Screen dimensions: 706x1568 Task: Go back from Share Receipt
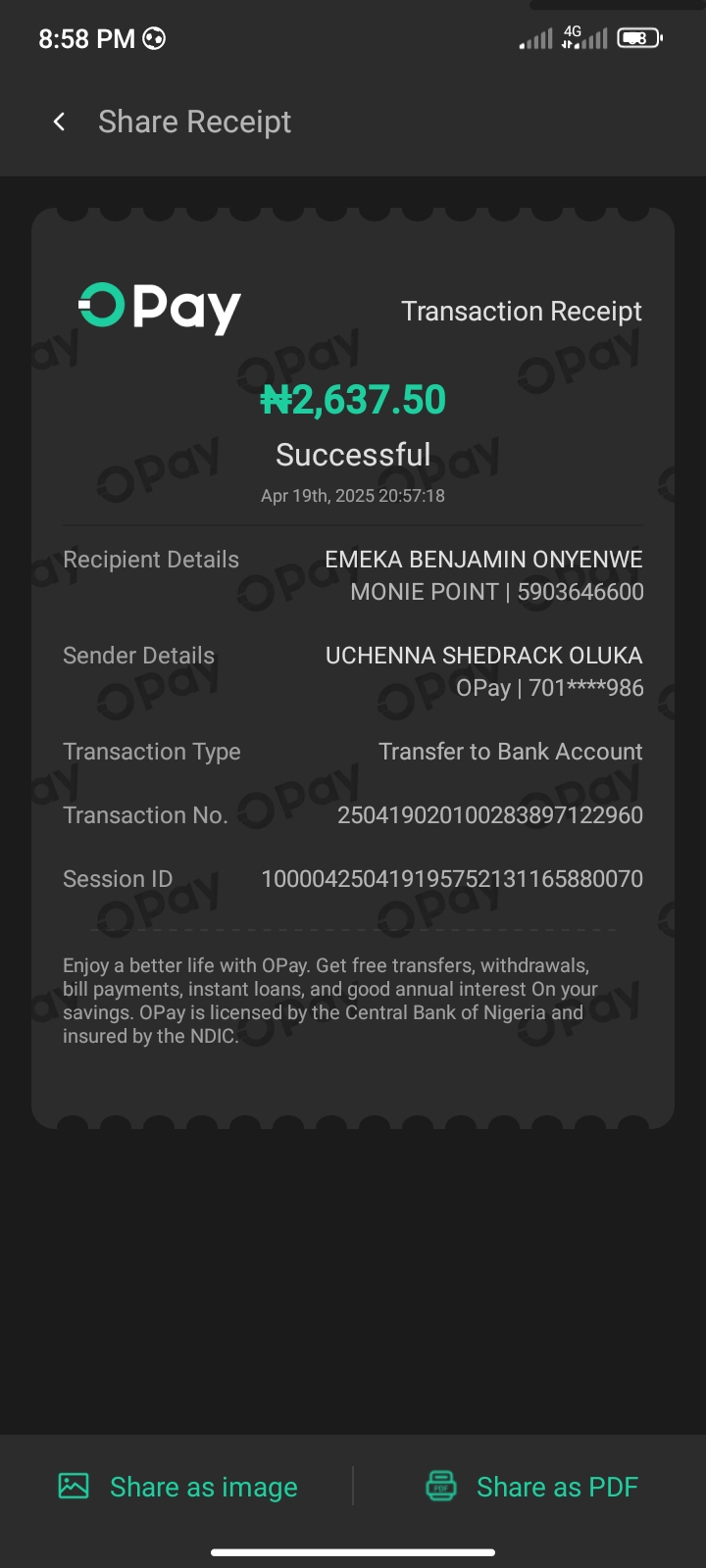59,122
